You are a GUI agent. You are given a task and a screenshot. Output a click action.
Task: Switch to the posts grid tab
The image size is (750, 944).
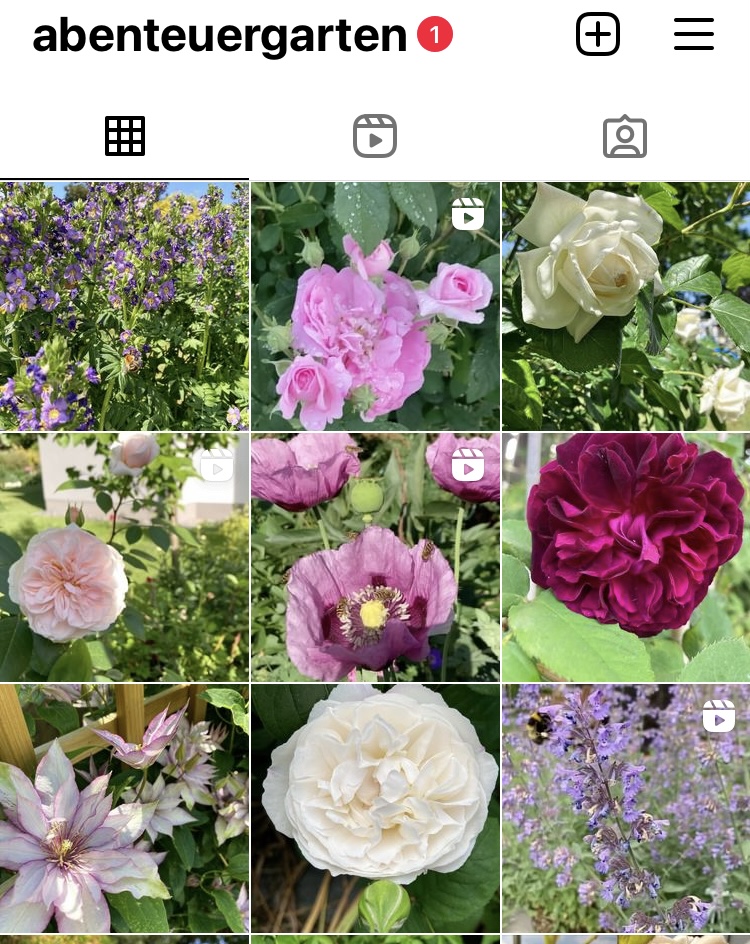point(125,136)
